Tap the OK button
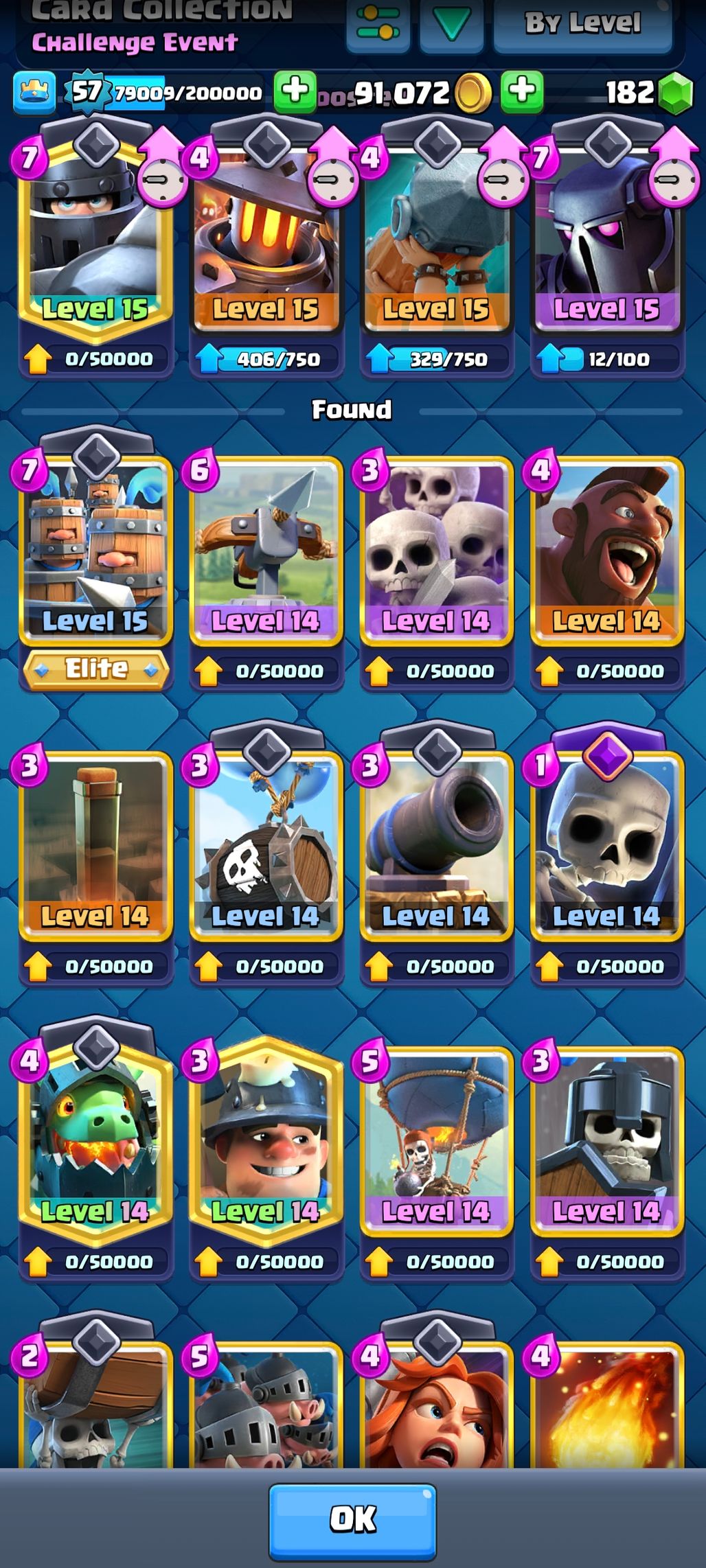Screen dimensions: 706x1568 click(x=352, y=1519)
